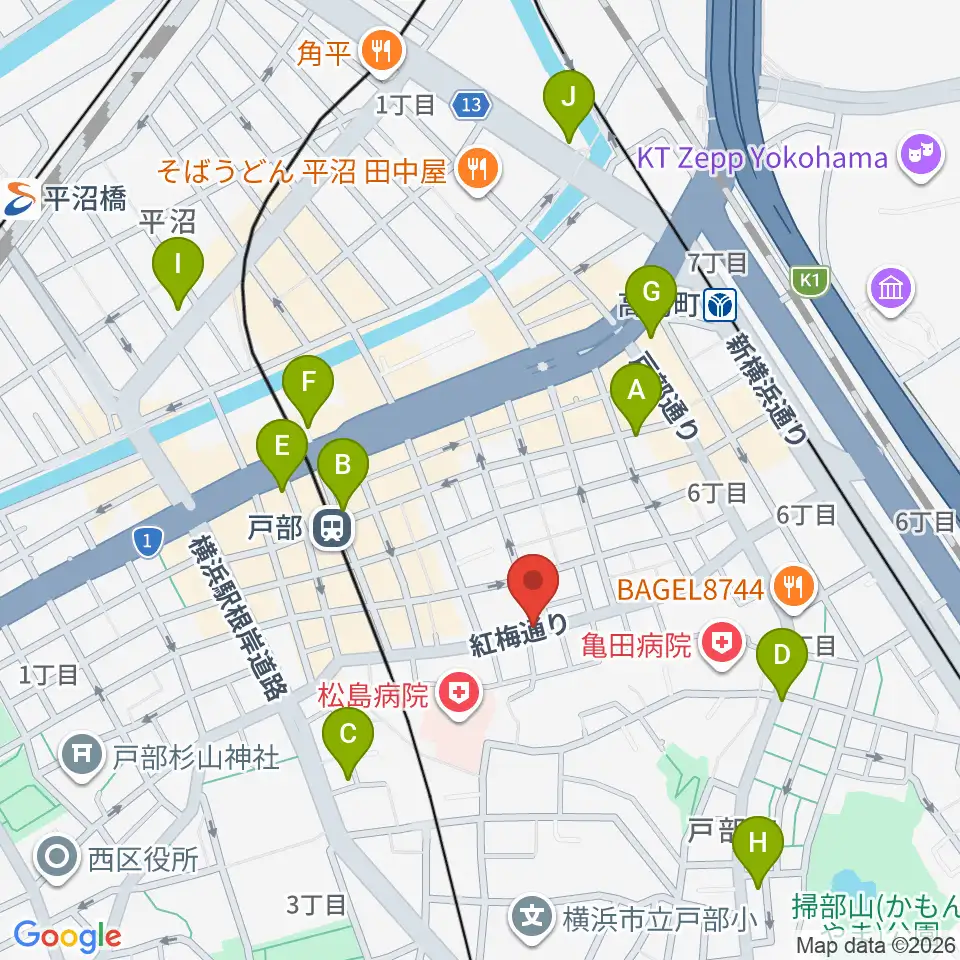The width and height of the screenshot is (960, 960).
Task: Open the 亀田病院 hospital icon
Action: 722,645
